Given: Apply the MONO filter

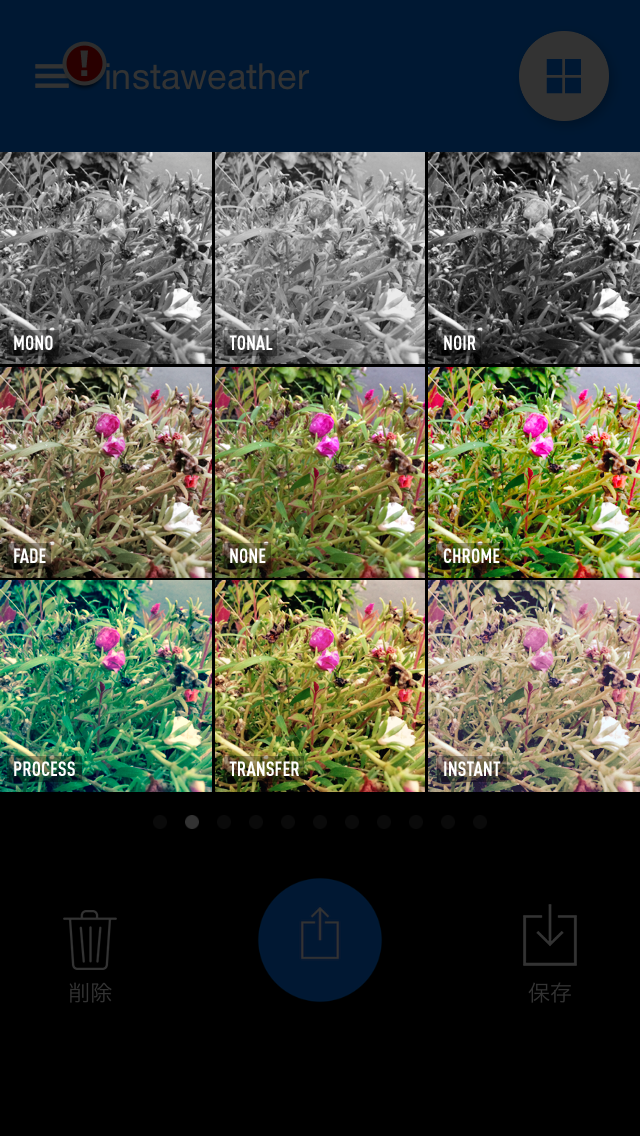Looking at the screenshot, I should click(x=106, y=258).
